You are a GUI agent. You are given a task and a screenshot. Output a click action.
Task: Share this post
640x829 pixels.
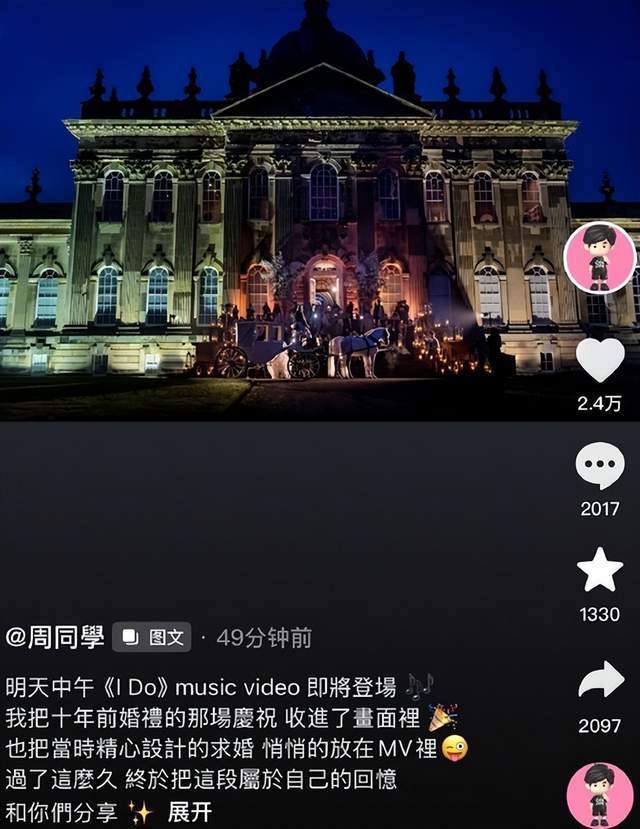[600, 682]
